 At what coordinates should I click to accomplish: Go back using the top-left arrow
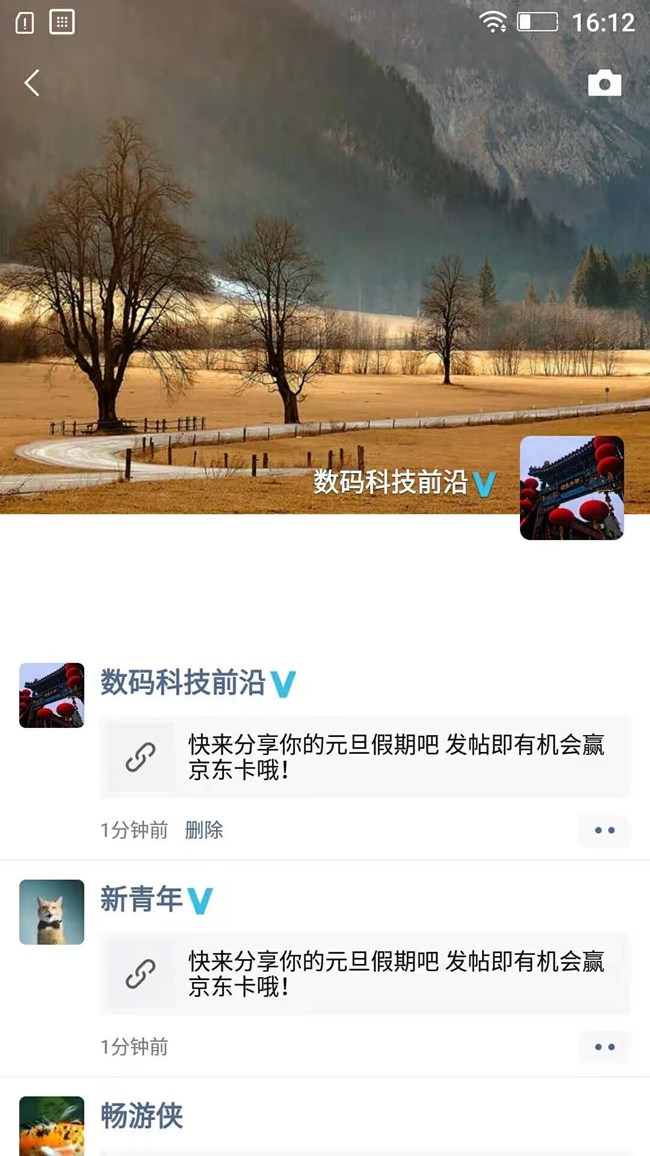point(32,83)
